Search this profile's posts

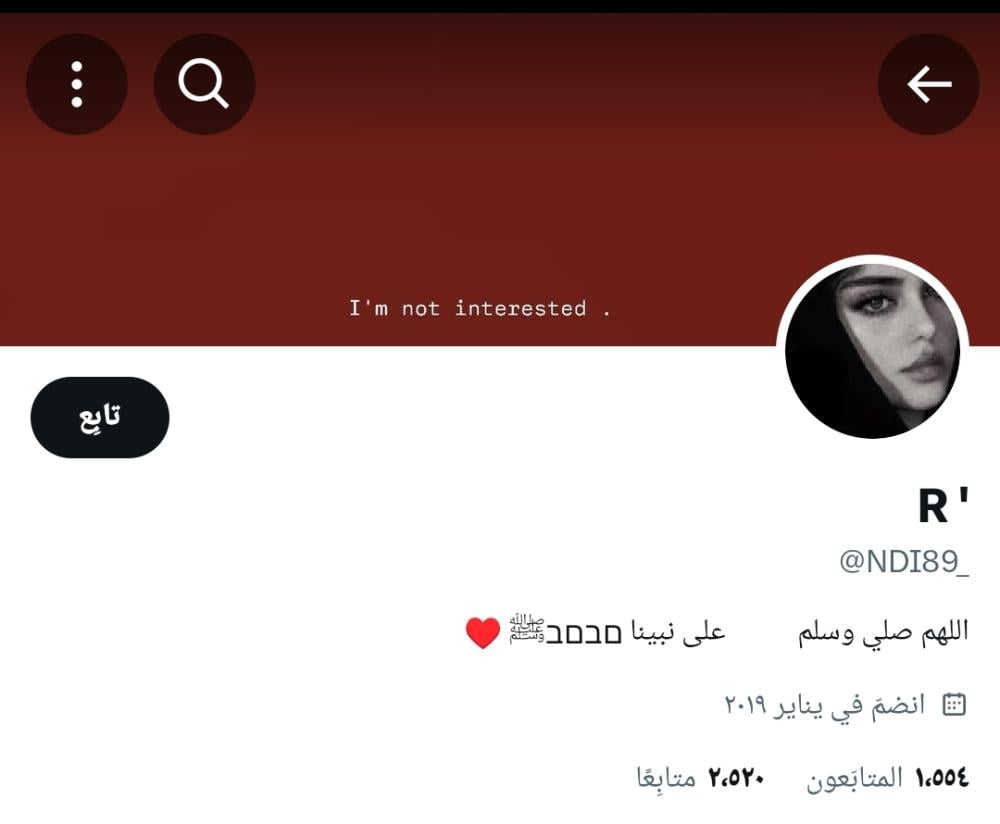(204, 85)
